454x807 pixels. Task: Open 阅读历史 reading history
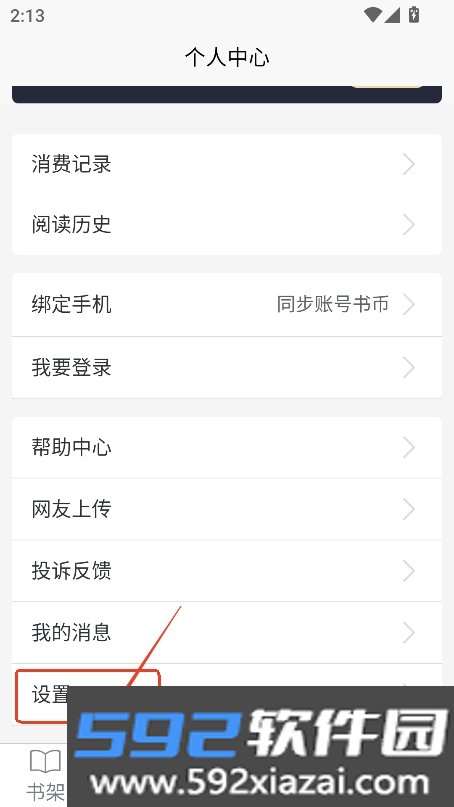point(226,224)
